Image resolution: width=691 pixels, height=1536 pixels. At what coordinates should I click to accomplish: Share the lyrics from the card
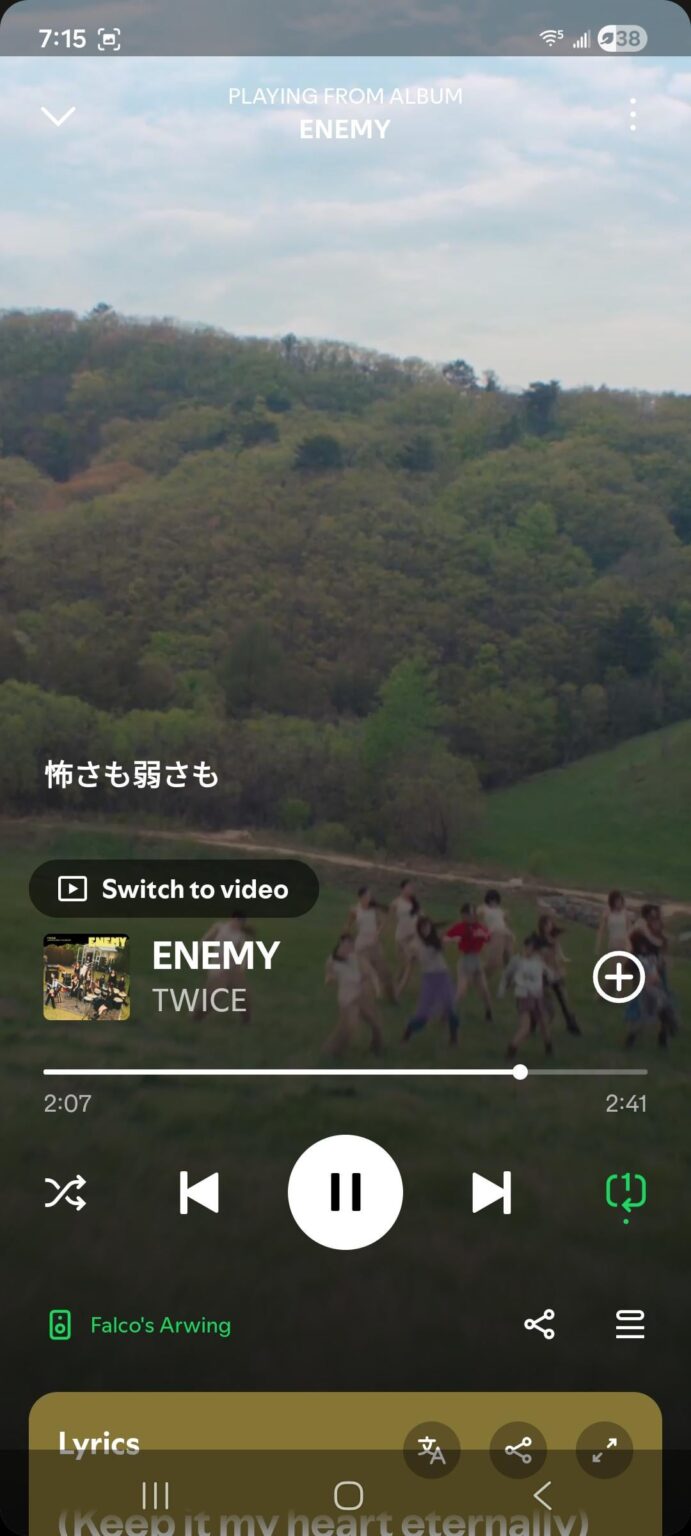click(x=518, y=1450)
